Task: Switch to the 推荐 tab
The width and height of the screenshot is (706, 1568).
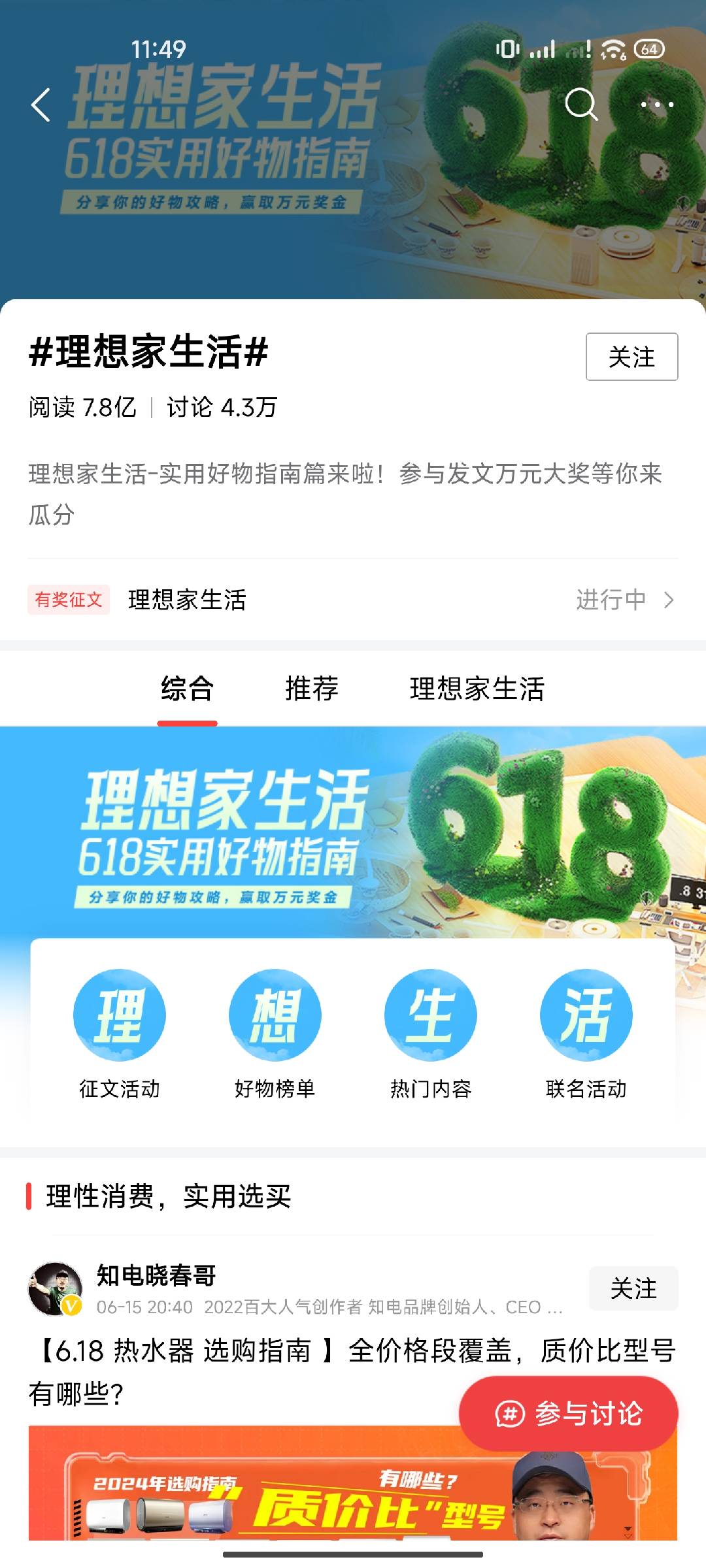Action: (x=312, y=689)
